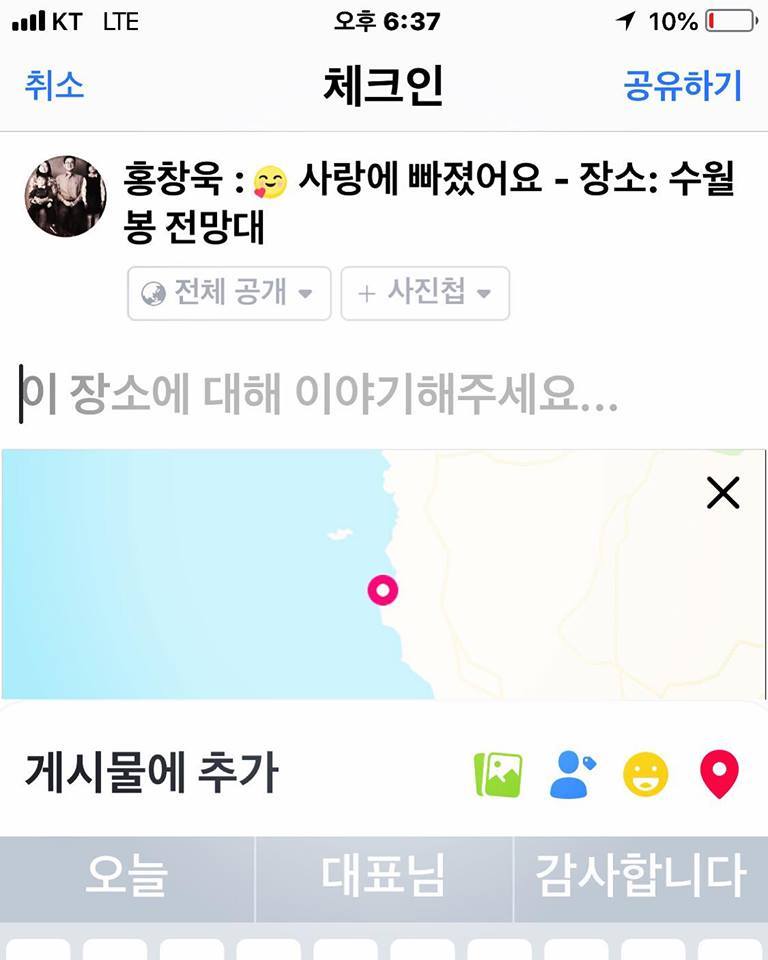This screenshot has width=768, height=960.
Task: Open the photo gallery icon to attach photos
Action: point(499,775)
